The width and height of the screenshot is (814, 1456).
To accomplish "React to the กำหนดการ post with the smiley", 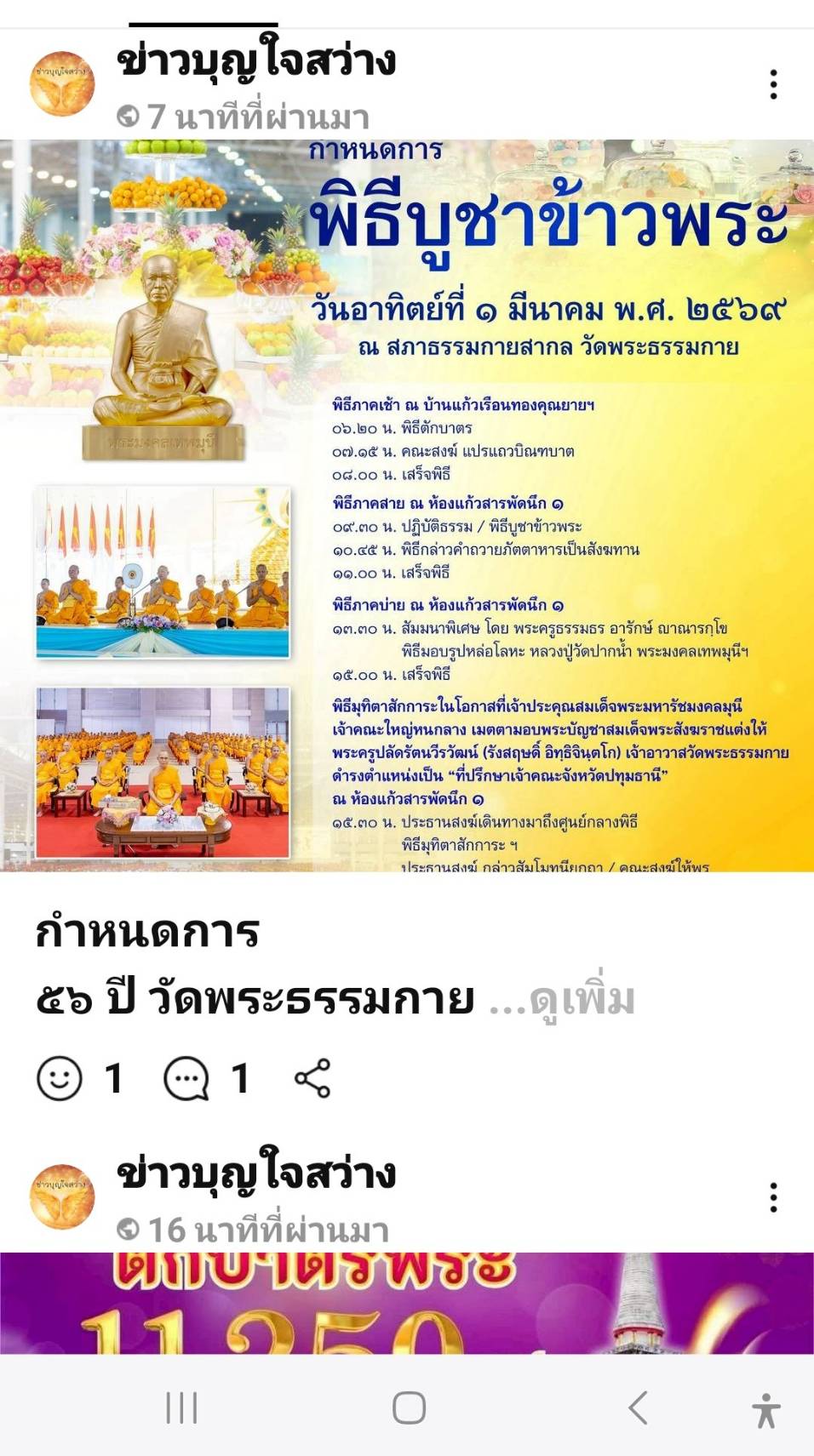I will click(60, 1078).
